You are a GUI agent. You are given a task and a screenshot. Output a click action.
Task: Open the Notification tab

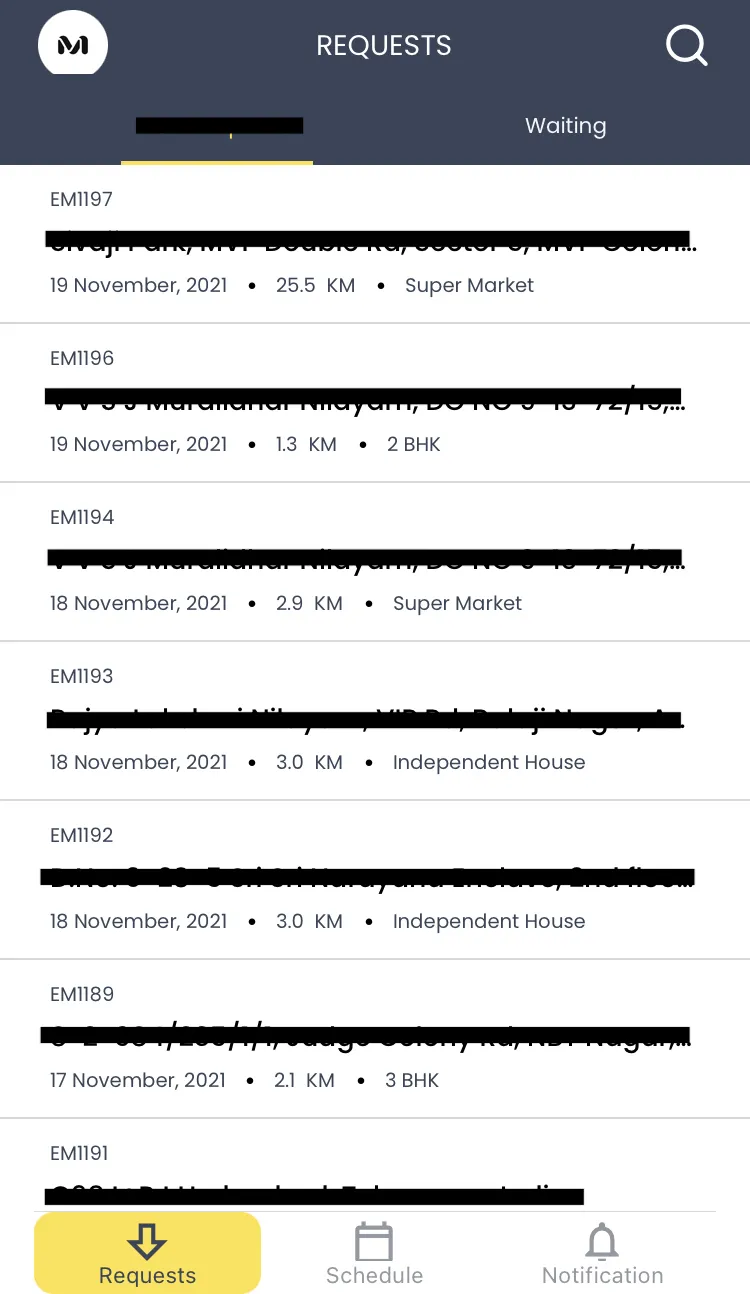tap(602, 1254)
